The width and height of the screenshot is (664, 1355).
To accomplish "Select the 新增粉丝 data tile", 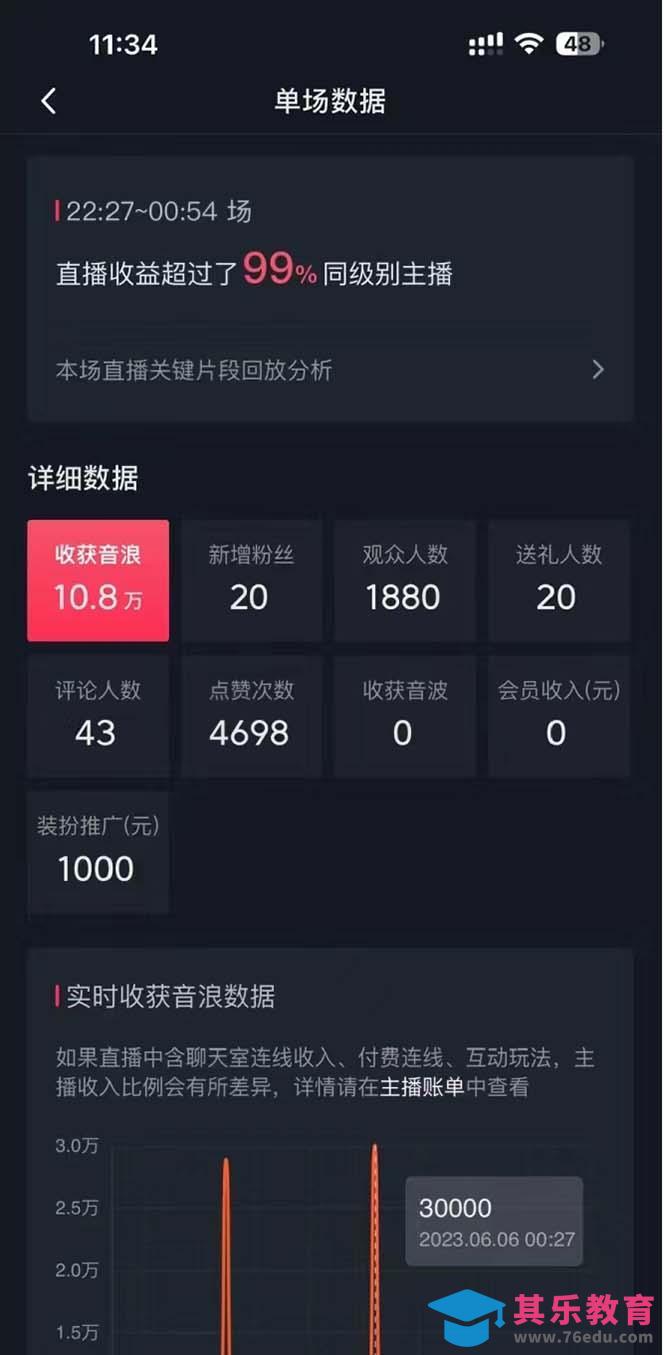I will (251, 580).
